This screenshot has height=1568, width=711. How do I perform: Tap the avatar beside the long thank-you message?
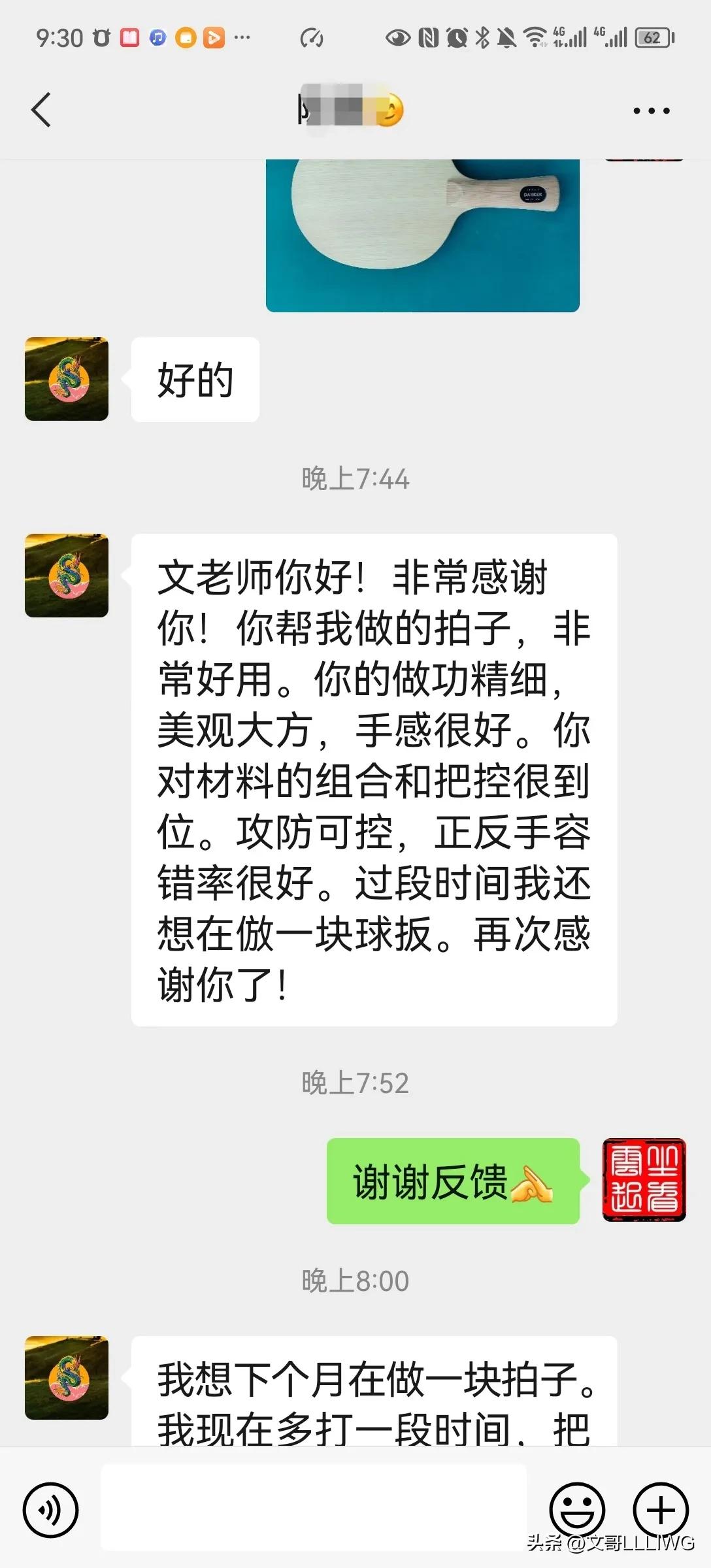tap(67, 574)
